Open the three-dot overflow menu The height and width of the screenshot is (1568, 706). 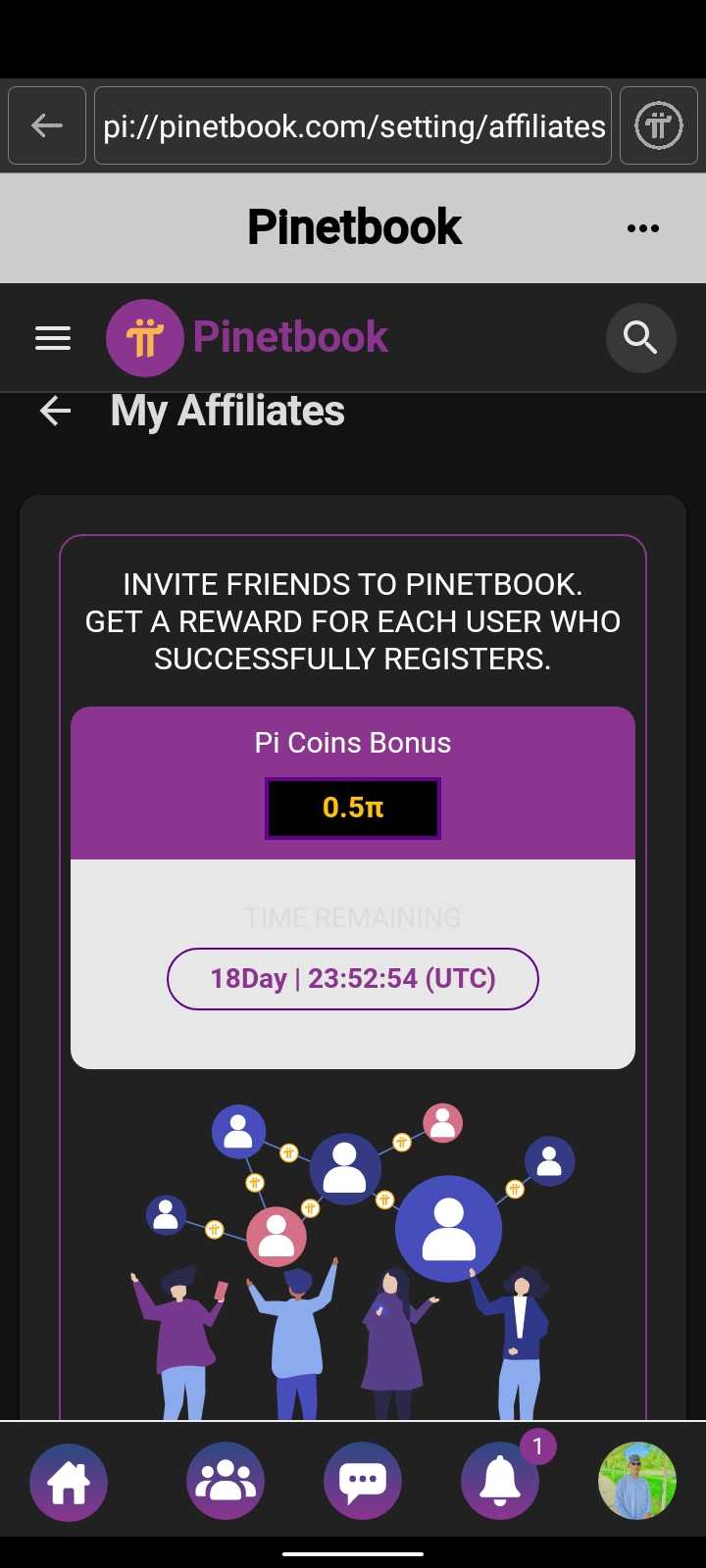(x=642, y=228)
